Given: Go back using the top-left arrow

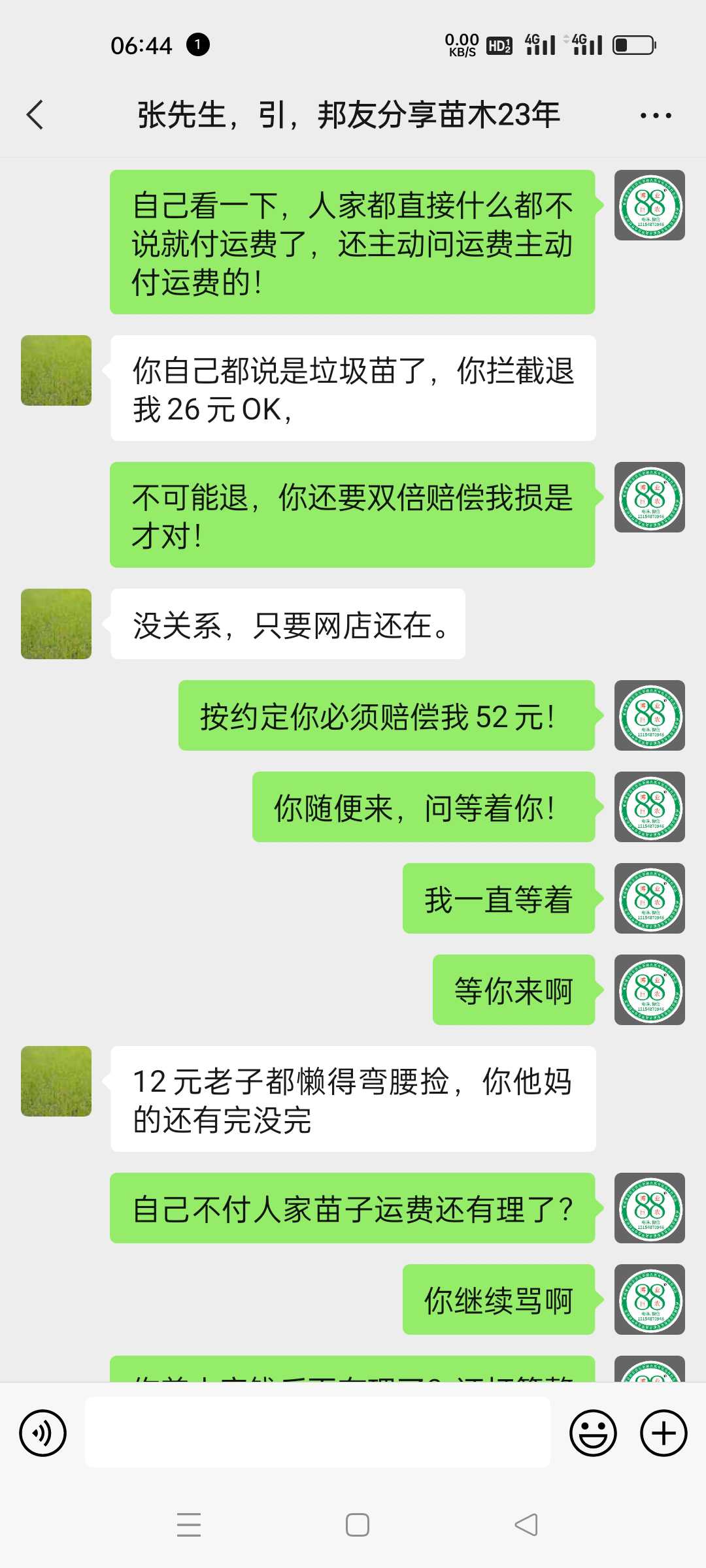Looking at the screenshot, I should pos(35,115).
